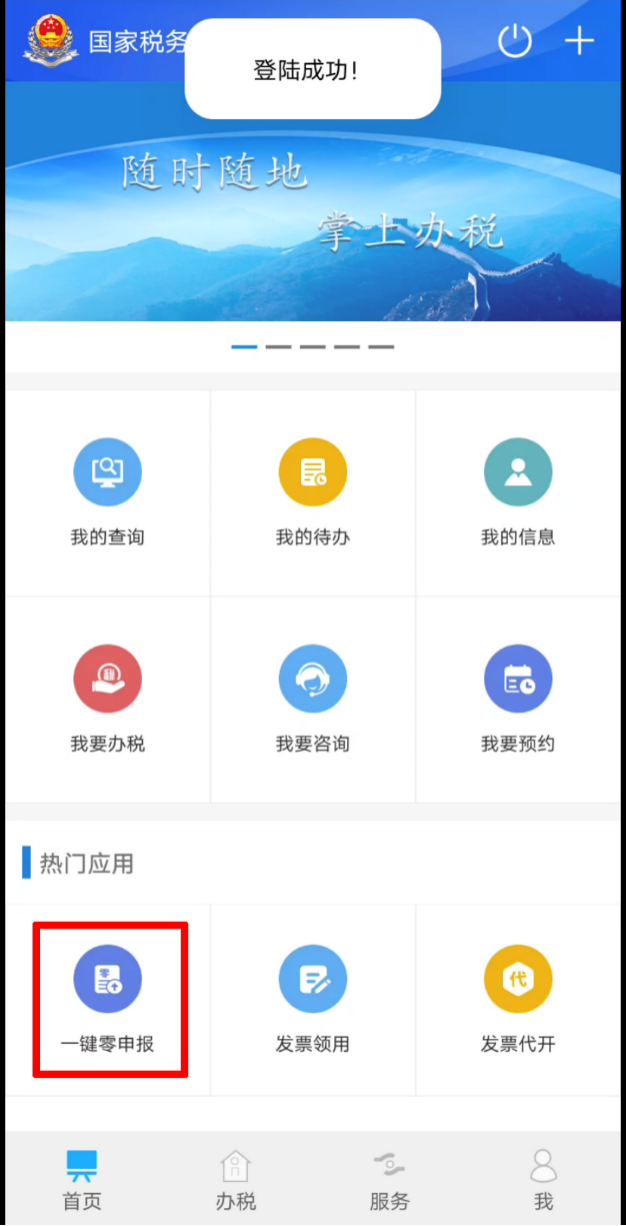This screenshot has height=1226, width=626.
Task: Select 一键零申报 (One-tap zero declaration)
Action: click(108, 999)
